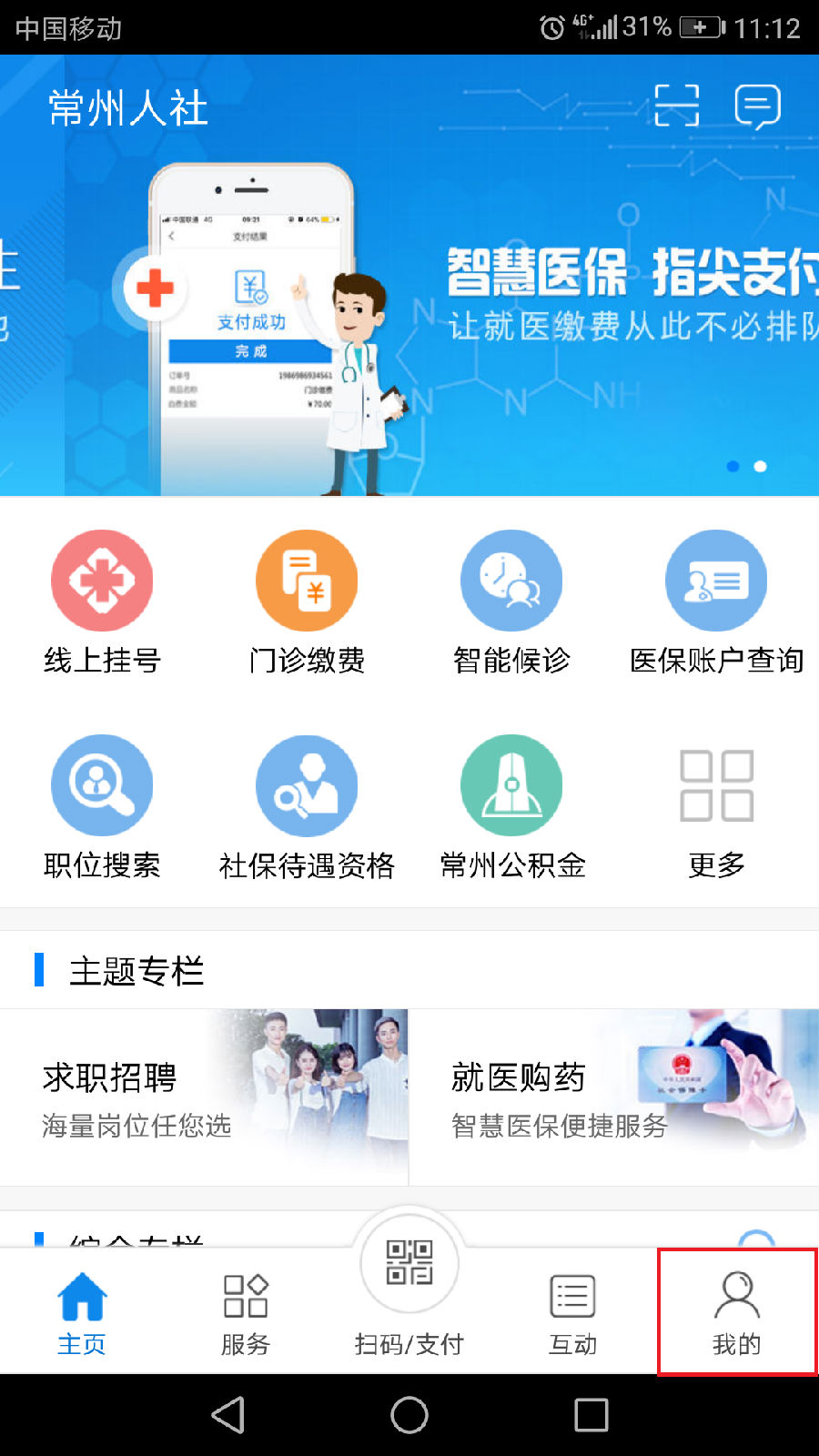Tap the system home button
The width and height of the screenshot is (819, 1456).
(409, 1415)
